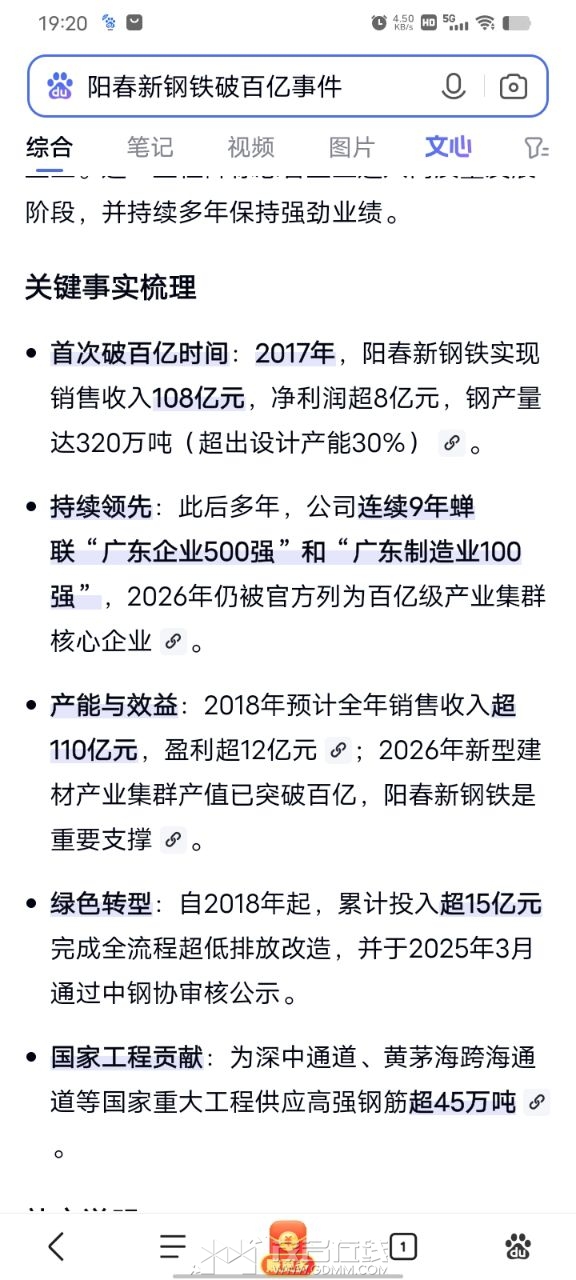Image resolution: width=576 pixels, height=1280 pixels.
Task: Open camera image search
Action: pos(513,87)
